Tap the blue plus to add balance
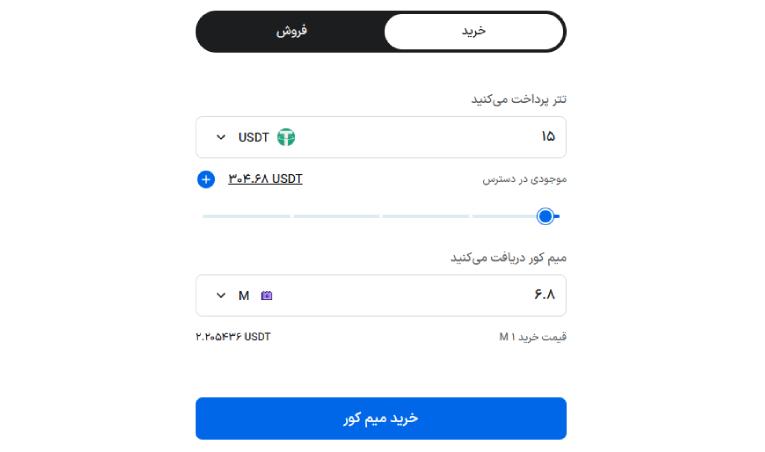Viewport: 765px width, 452px height. coord(206,180)
